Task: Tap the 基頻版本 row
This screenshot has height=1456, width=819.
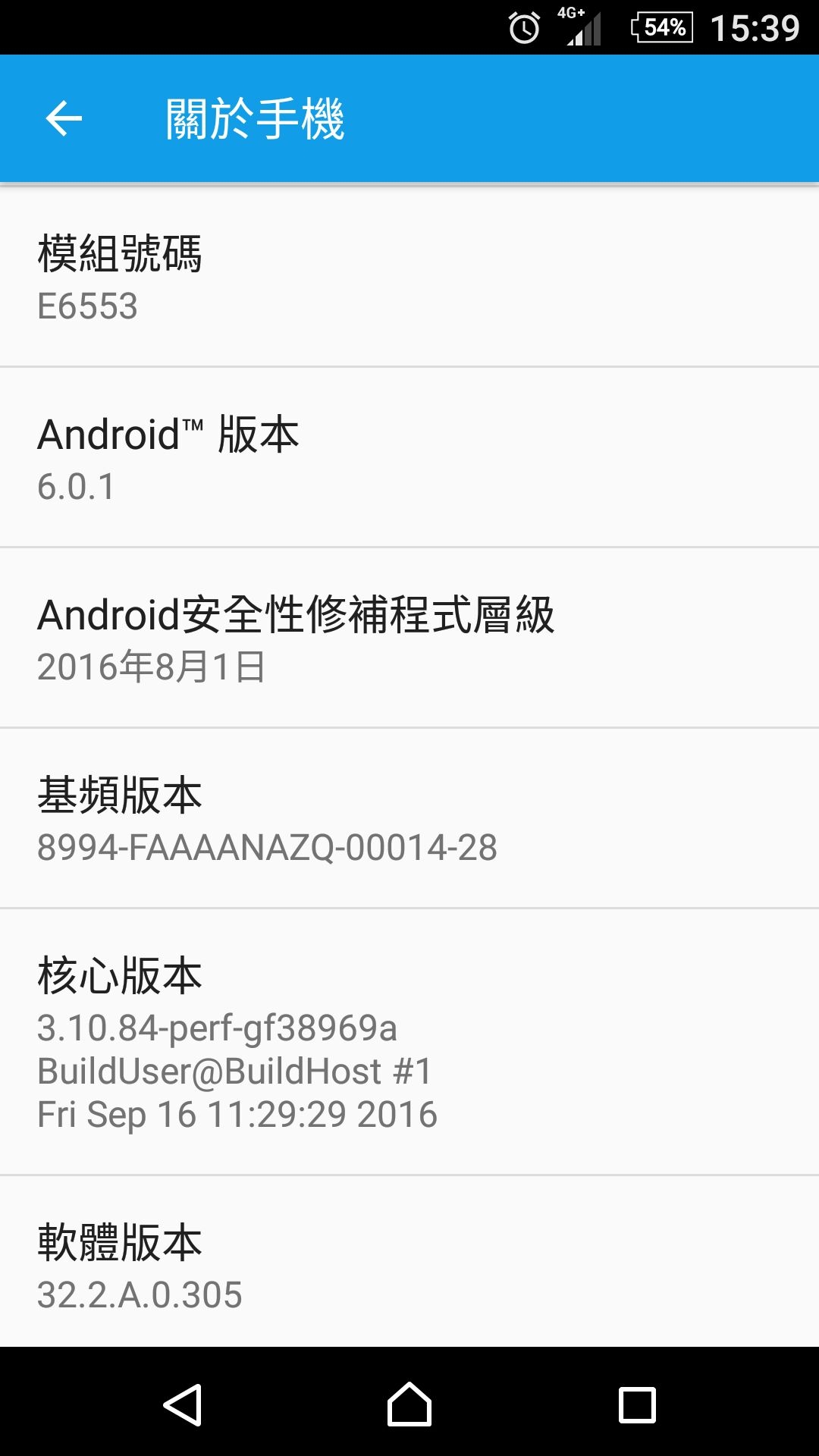Action: point(409,818)
